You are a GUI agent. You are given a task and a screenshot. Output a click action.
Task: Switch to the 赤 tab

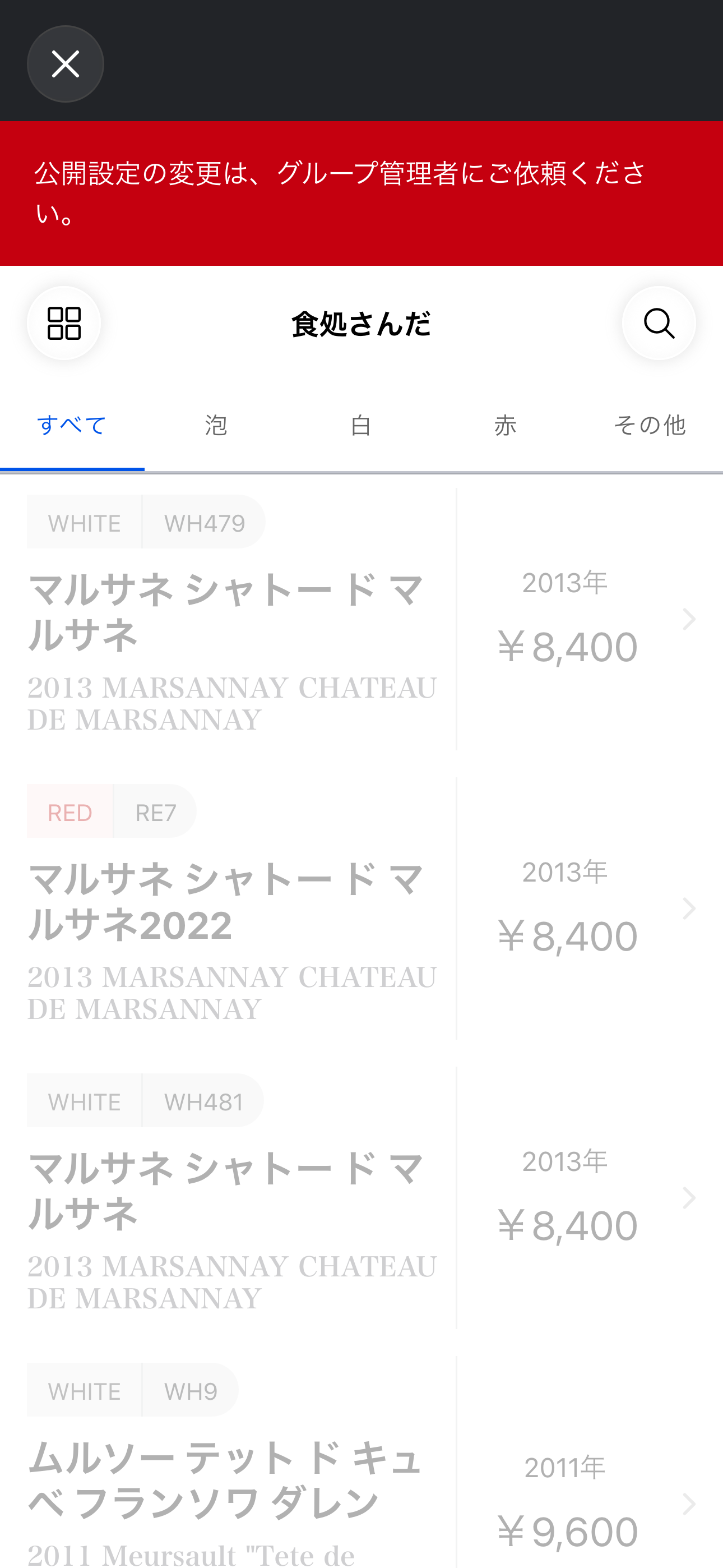click(x=506, y=425)
